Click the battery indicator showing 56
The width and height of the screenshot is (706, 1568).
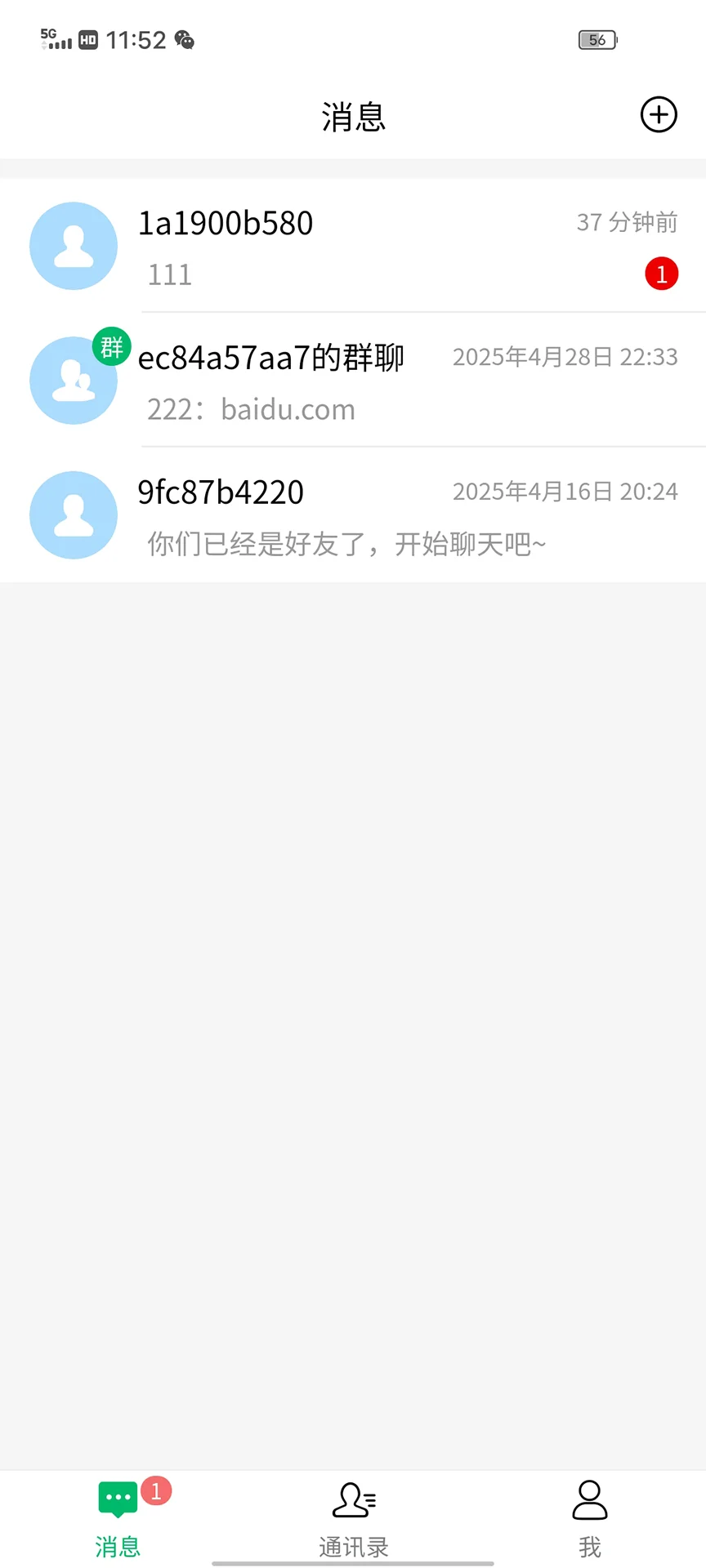596,38
